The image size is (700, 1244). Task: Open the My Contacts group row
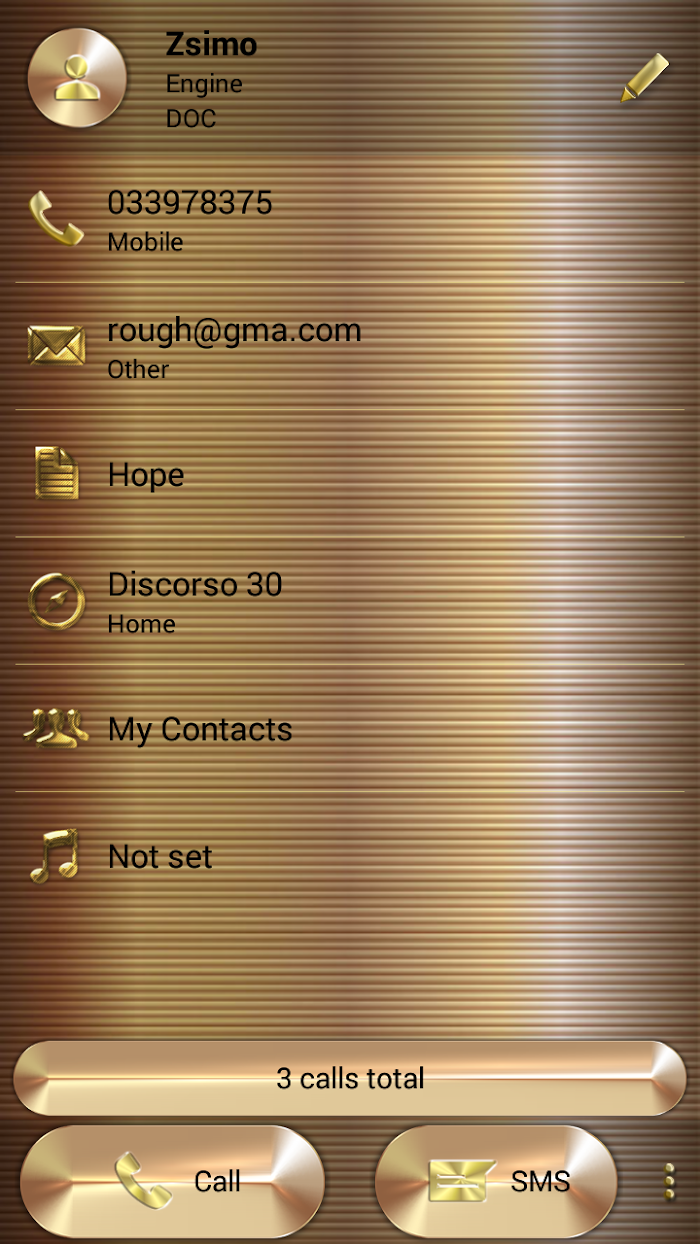click(x=350, y=729)
